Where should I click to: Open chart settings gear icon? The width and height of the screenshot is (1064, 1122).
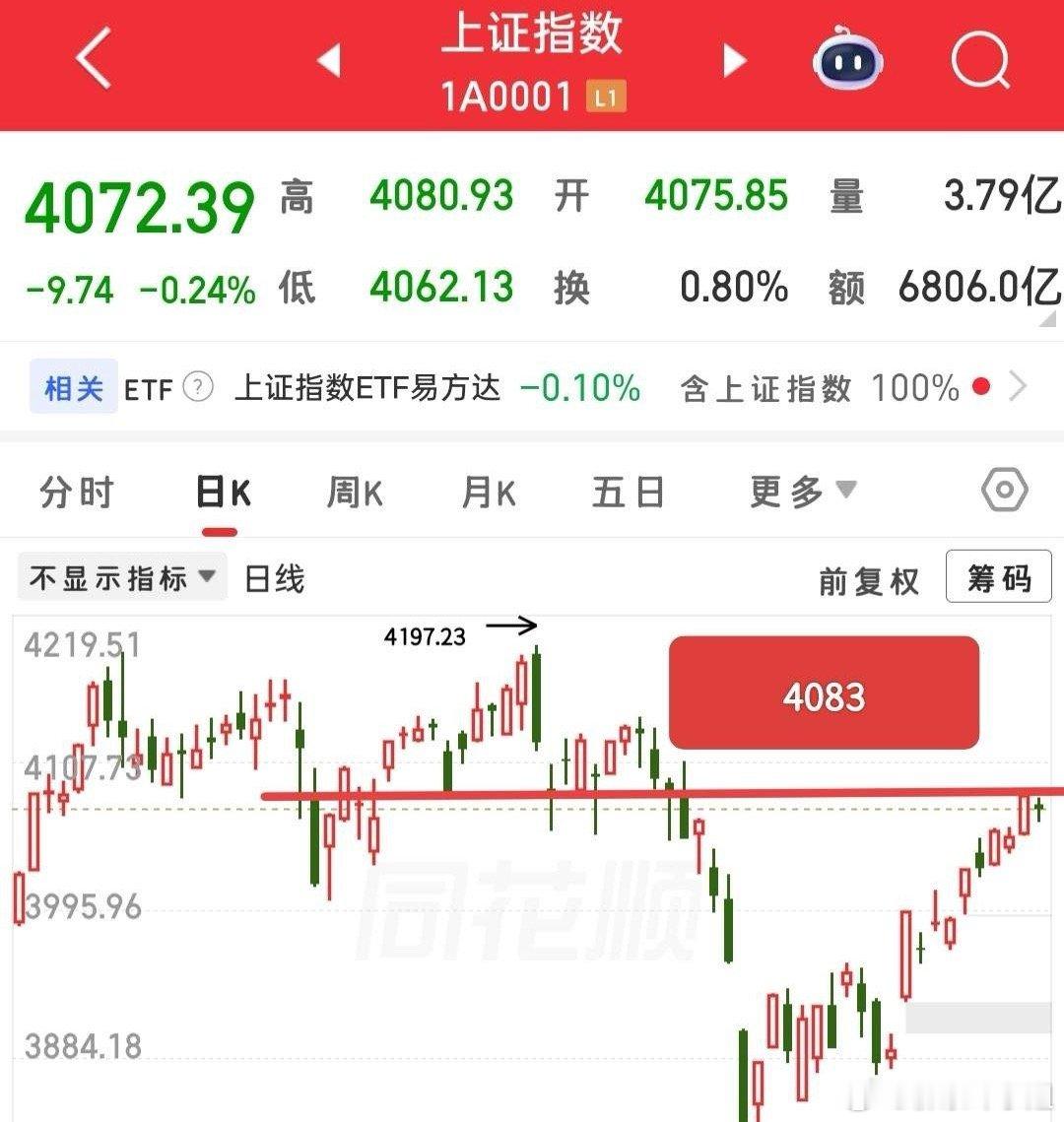pos(1004,490)
